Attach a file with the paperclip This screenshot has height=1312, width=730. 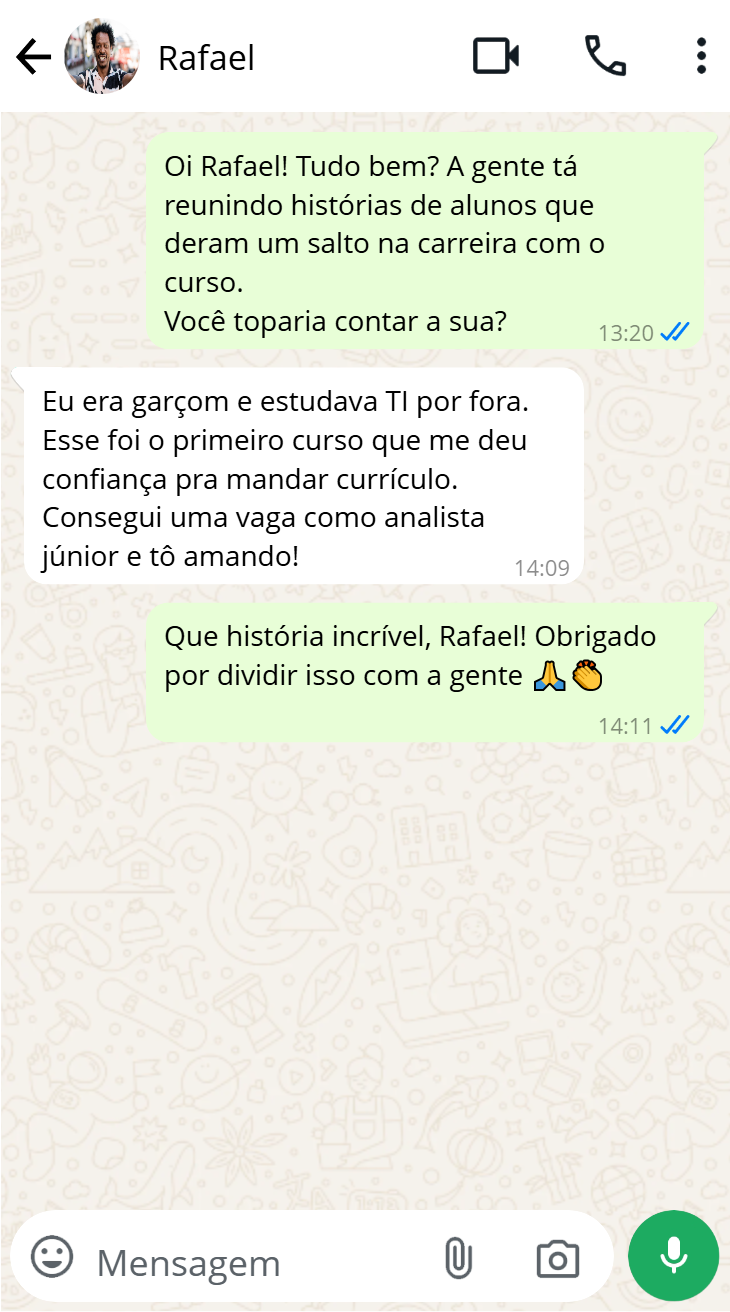pyautogui.click(x=458, y=1258)
